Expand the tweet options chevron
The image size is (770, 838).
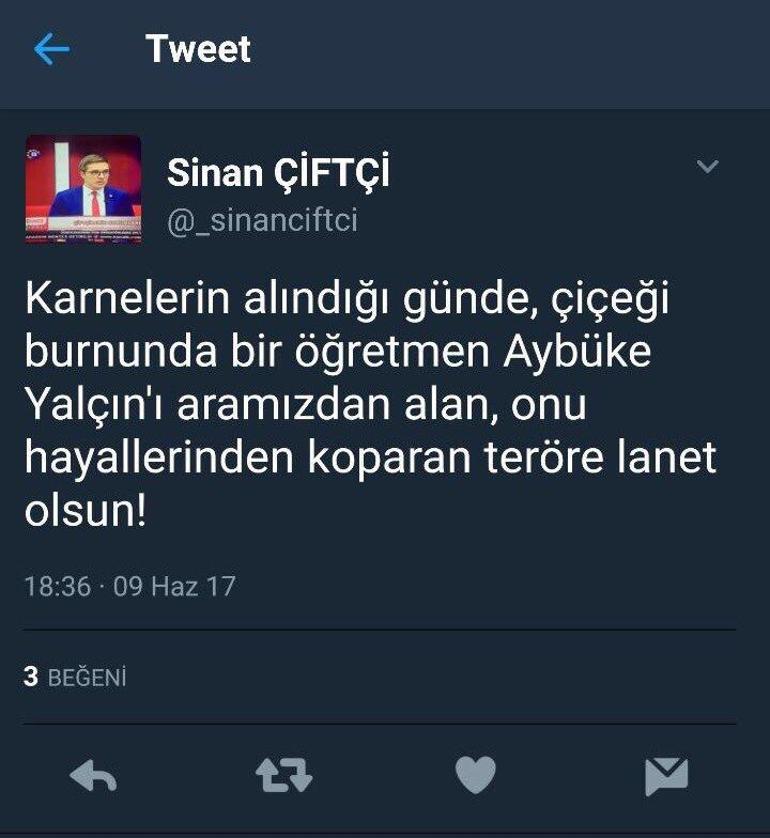[707, 167]
